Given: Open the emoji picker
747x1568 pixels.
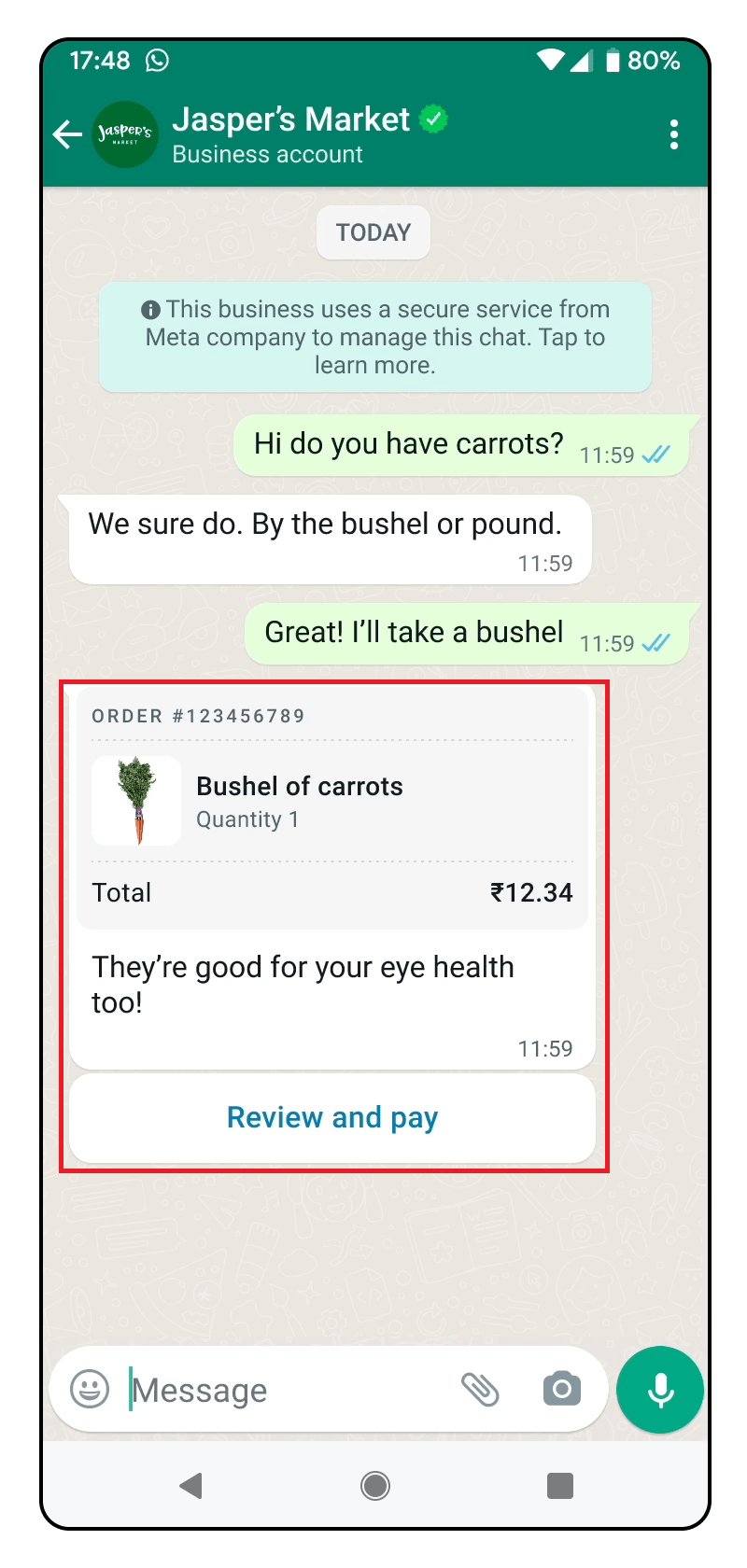Looking at the screenshot, I should 91,1389.
